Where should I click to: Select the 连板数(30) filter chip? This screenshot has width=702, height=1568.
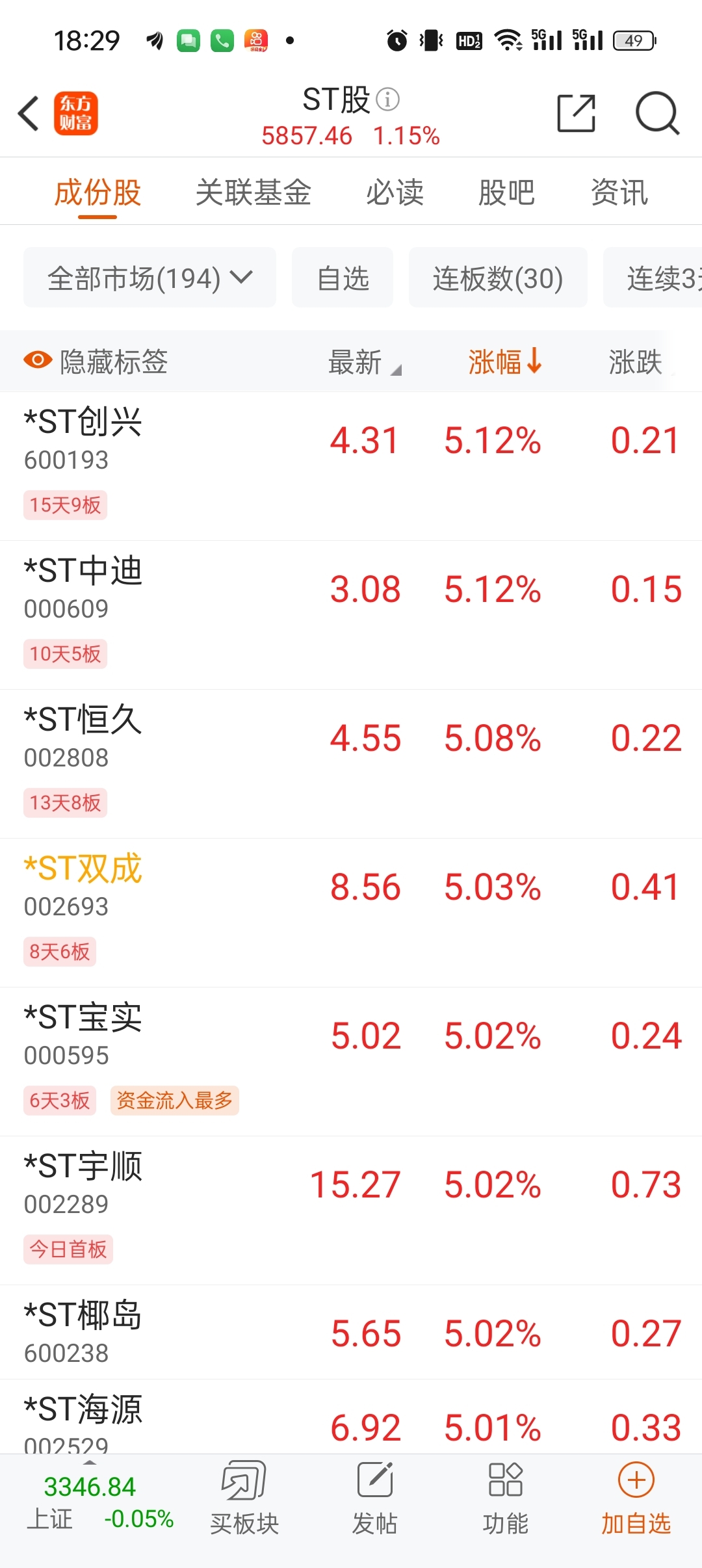click(x=498, y=278)
